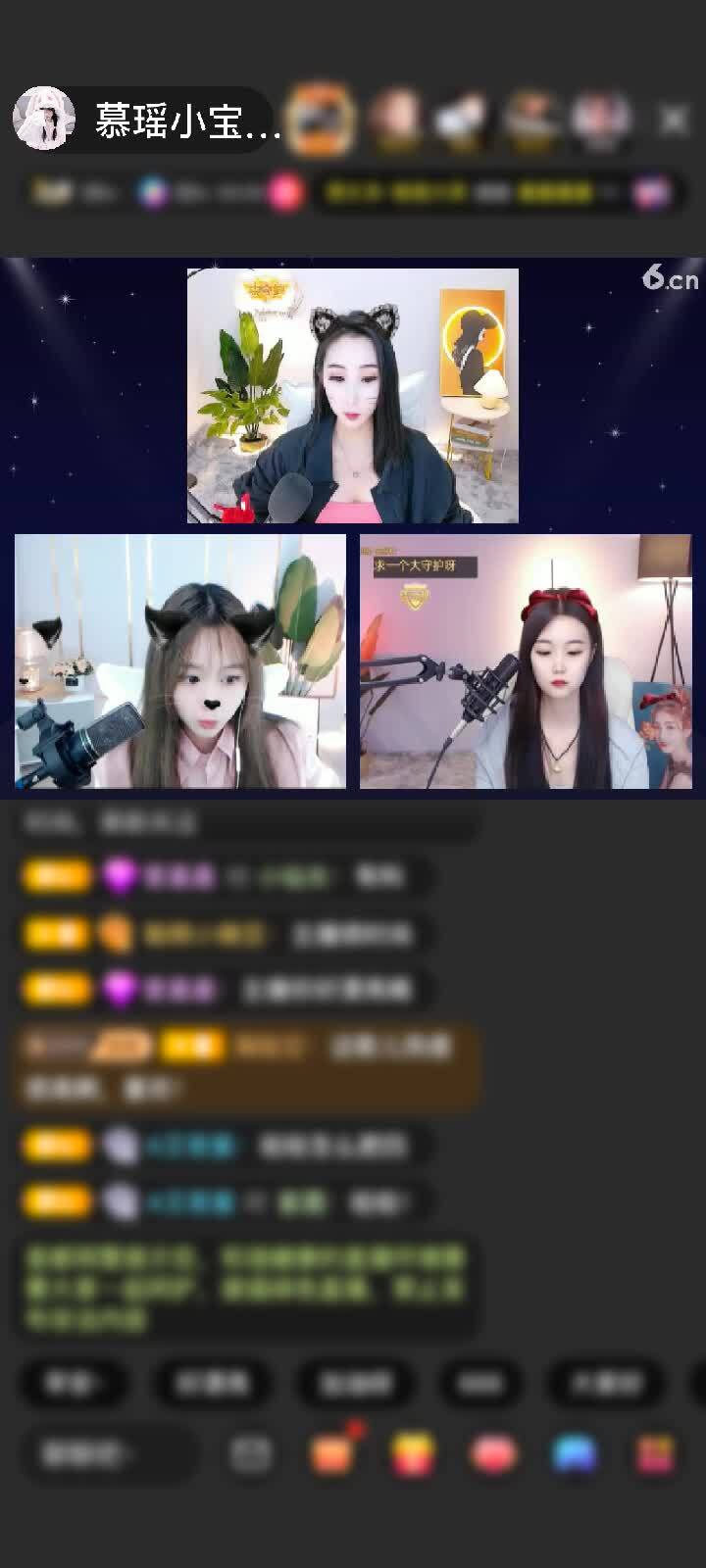This screenshot has height=1568, width=706.
Task: Open the pink heart icon in bottom bar
Action: [493, 1453]
